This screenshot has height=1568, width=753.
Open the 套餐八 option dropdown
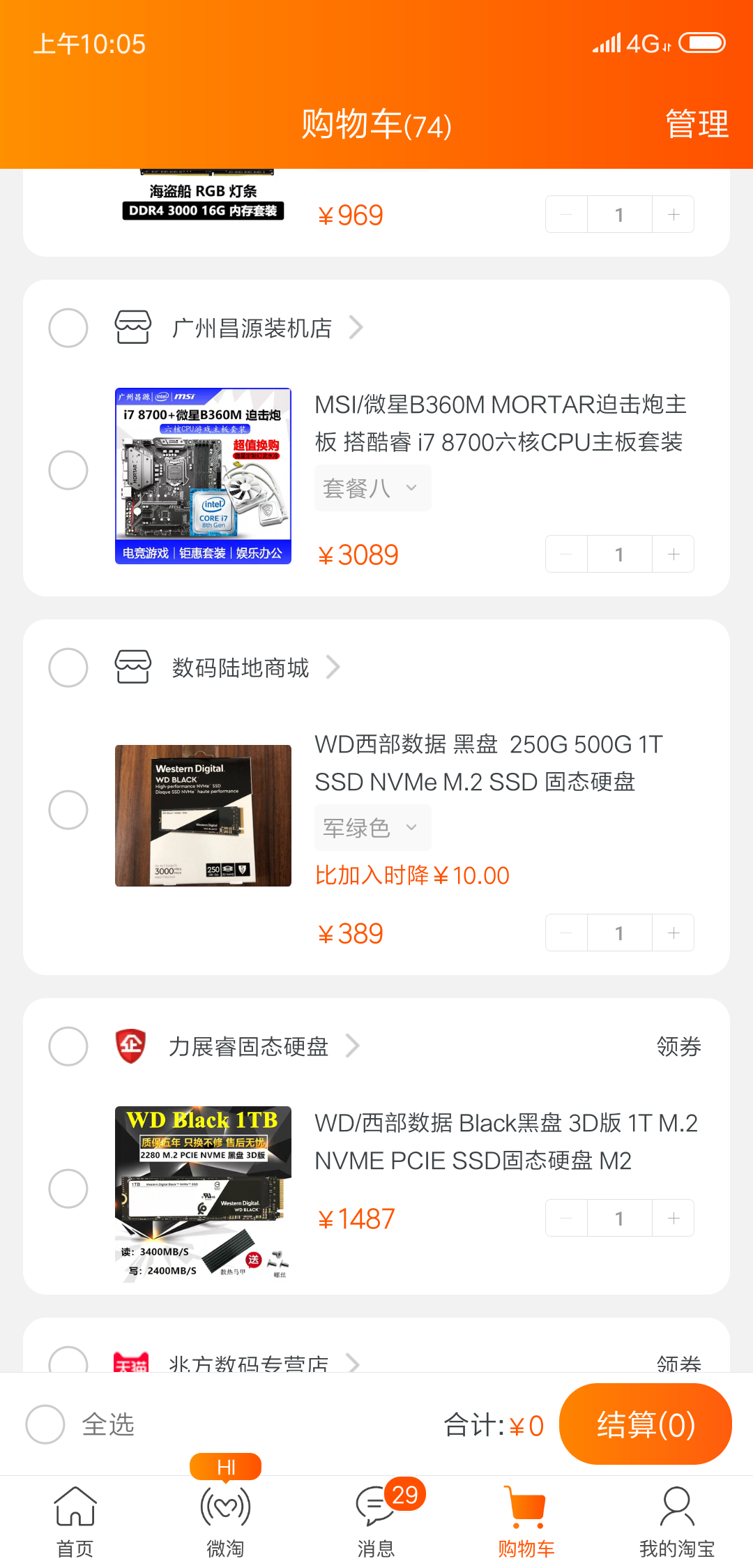tap(372, 488)
